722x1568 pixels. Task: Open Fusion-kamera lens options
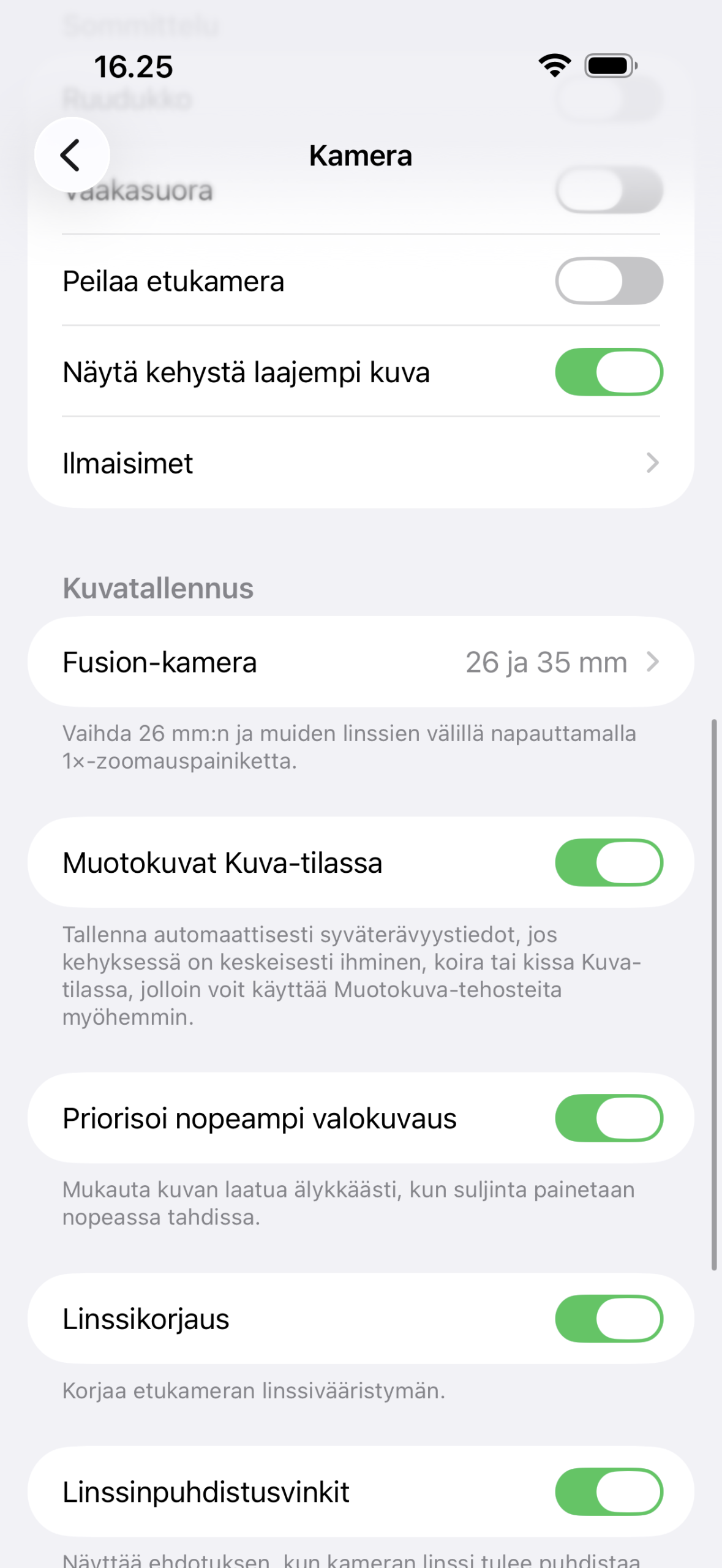point(361,662)
